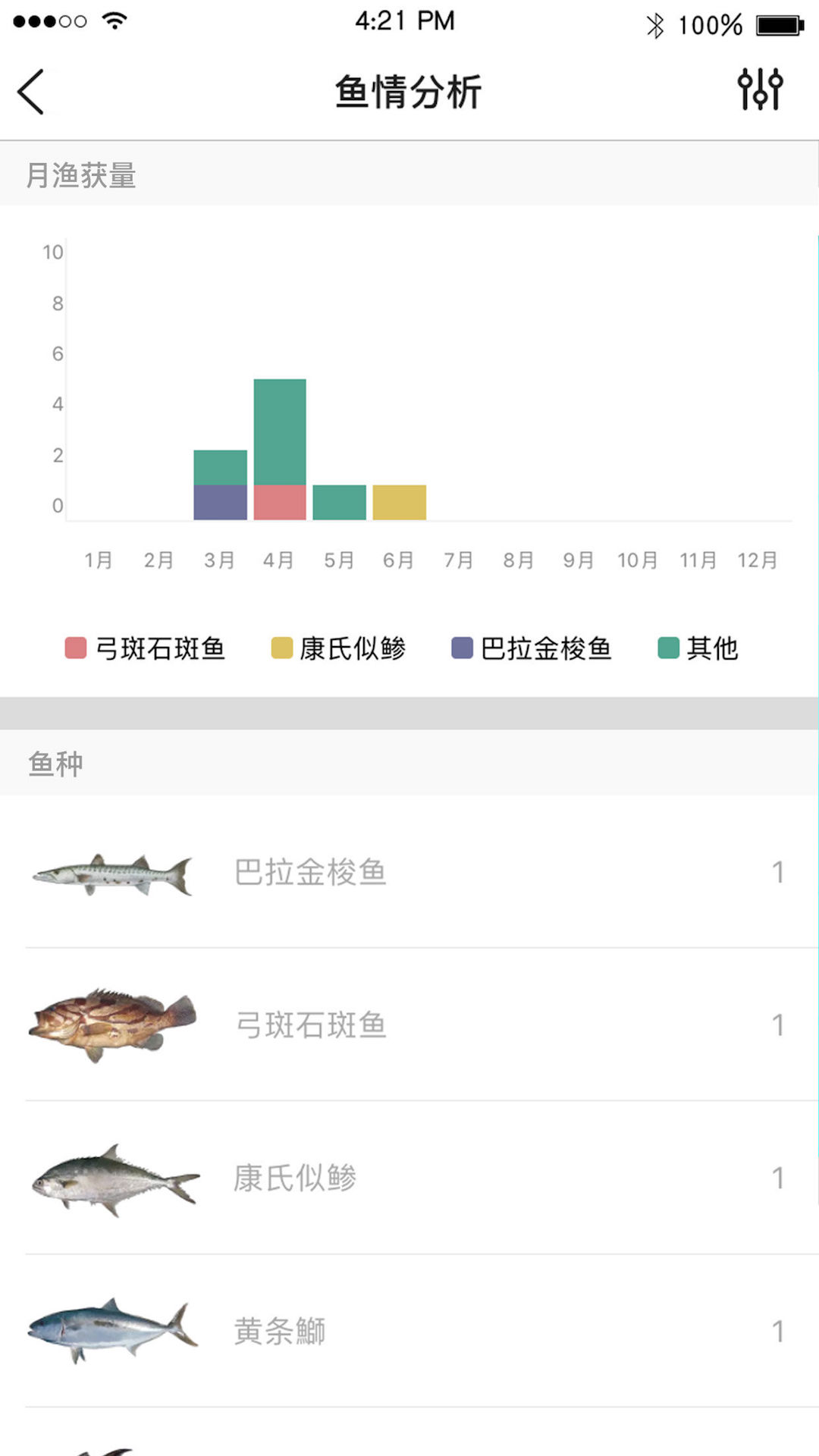Expand the 鱼种 section header

55,764
